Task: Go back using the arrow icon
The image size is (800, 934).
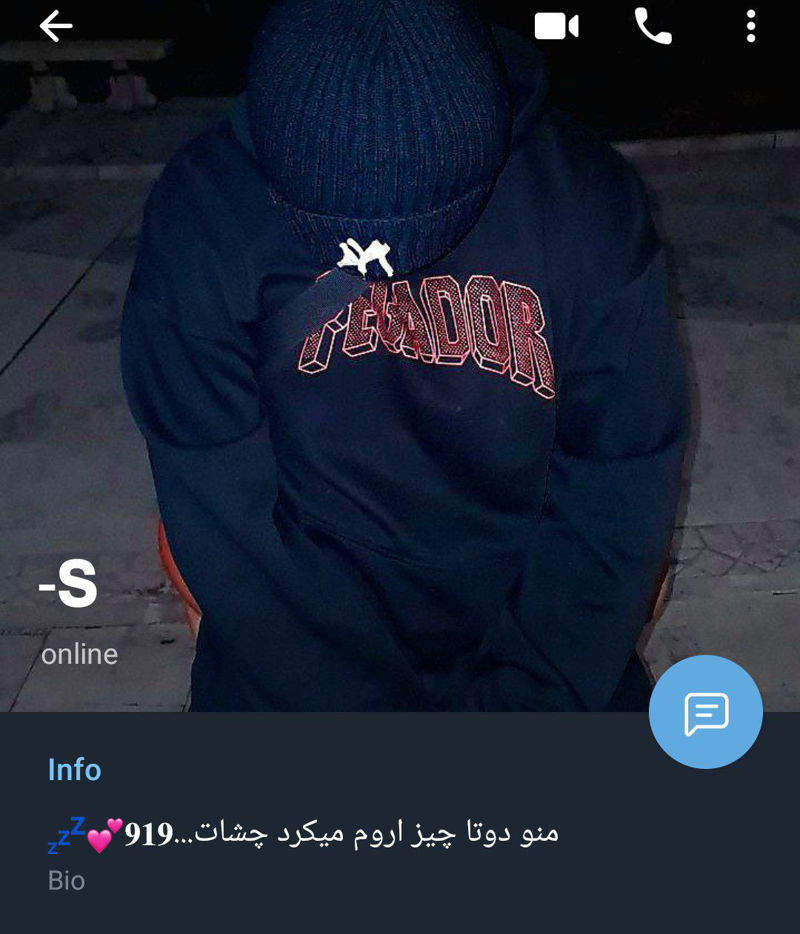Action: (x=56, y=27)
